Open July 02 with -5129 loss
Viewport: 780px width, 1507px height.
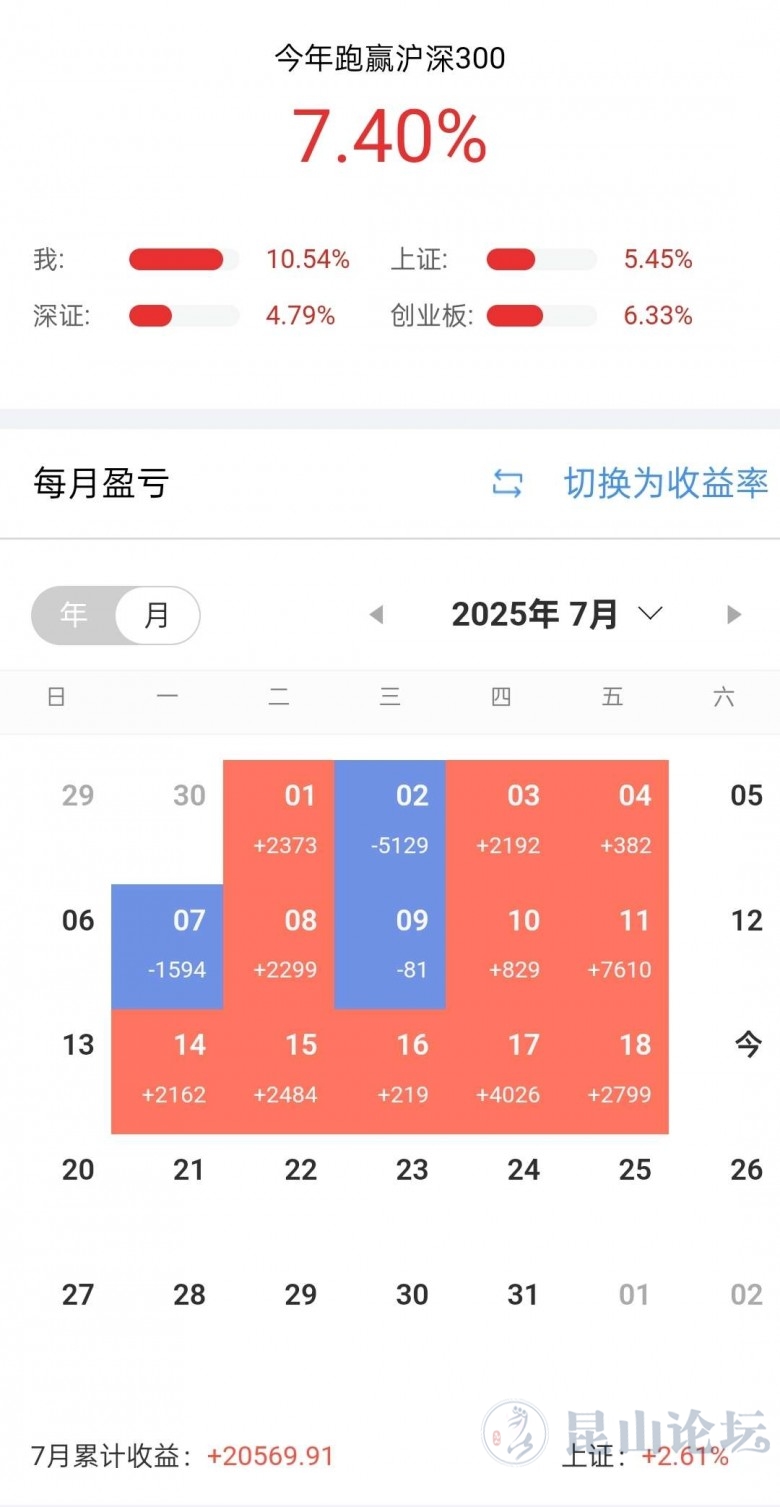pos(390,820)
